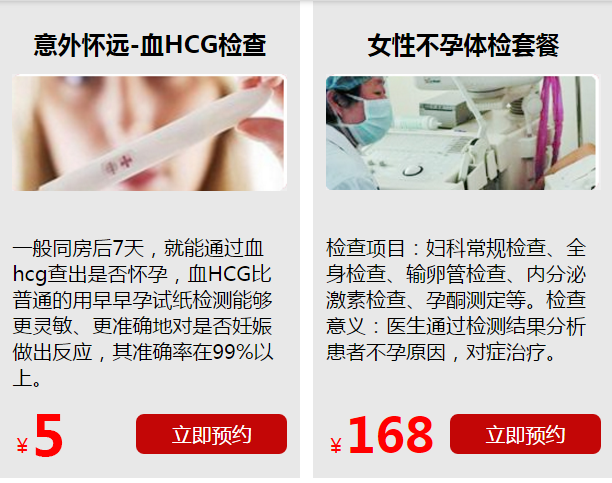
Task: Open the 意外怀远-血HCG检查 card image
Action: 149,133
